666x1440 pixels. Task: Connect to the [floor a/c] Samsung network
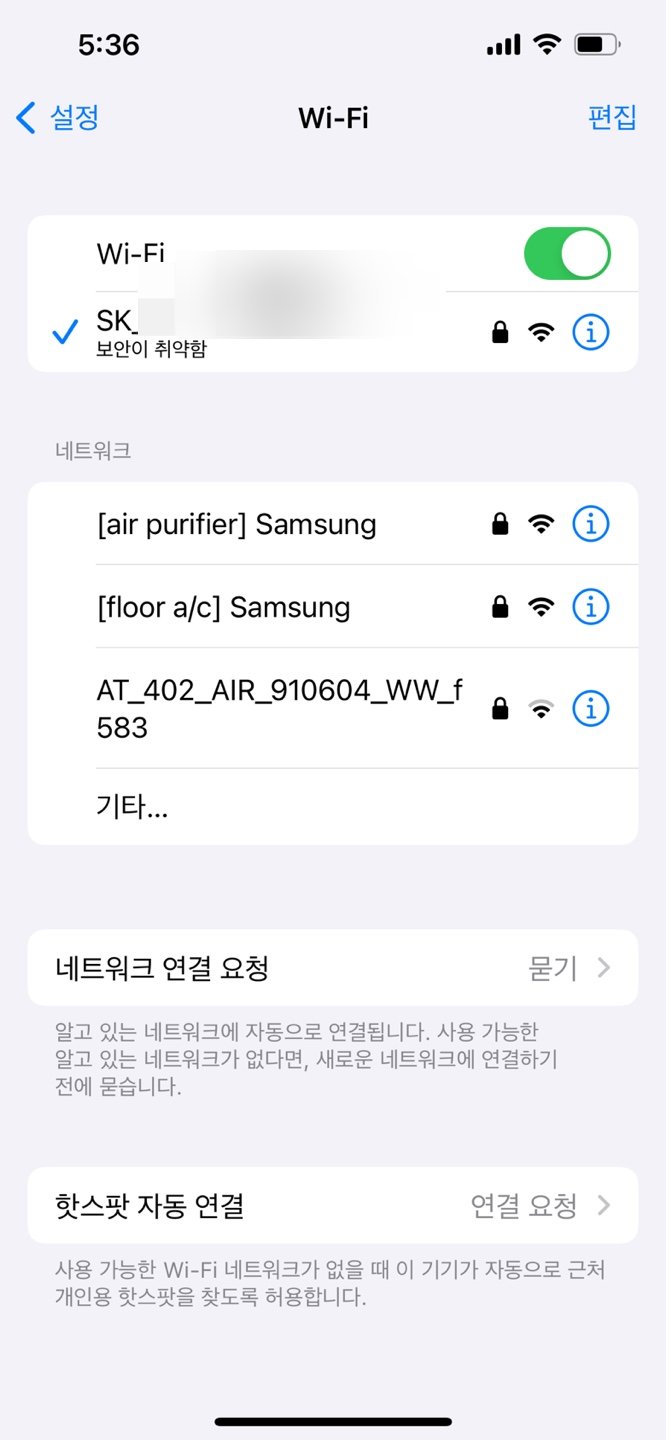click(x=224, y=607)
